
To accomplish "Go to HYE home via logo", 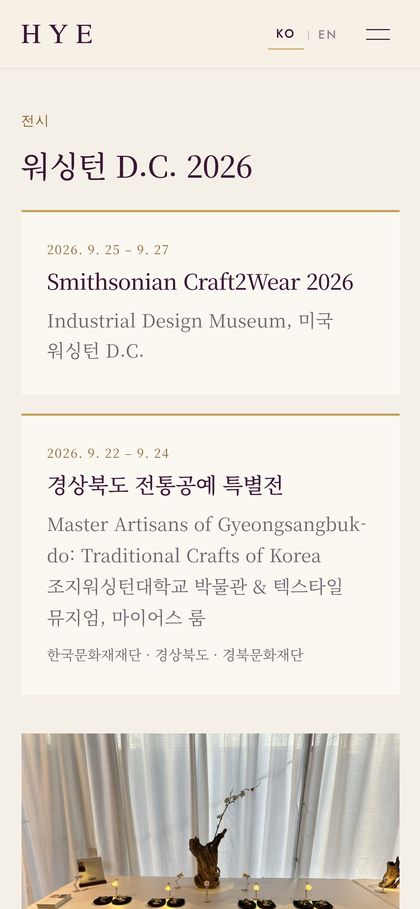I will pyautogui.click(x=57, y=34).
